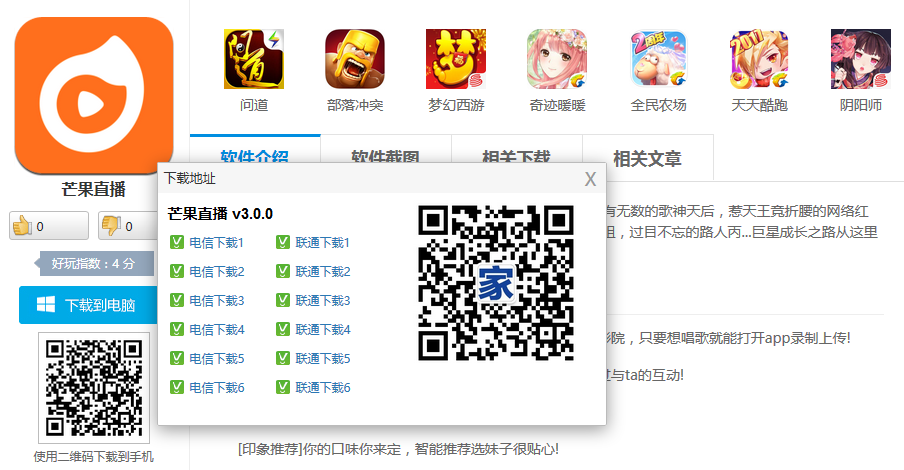The image size is (904, 470).
Task: Select 联通下载1 link
Action: click(322, 242)
